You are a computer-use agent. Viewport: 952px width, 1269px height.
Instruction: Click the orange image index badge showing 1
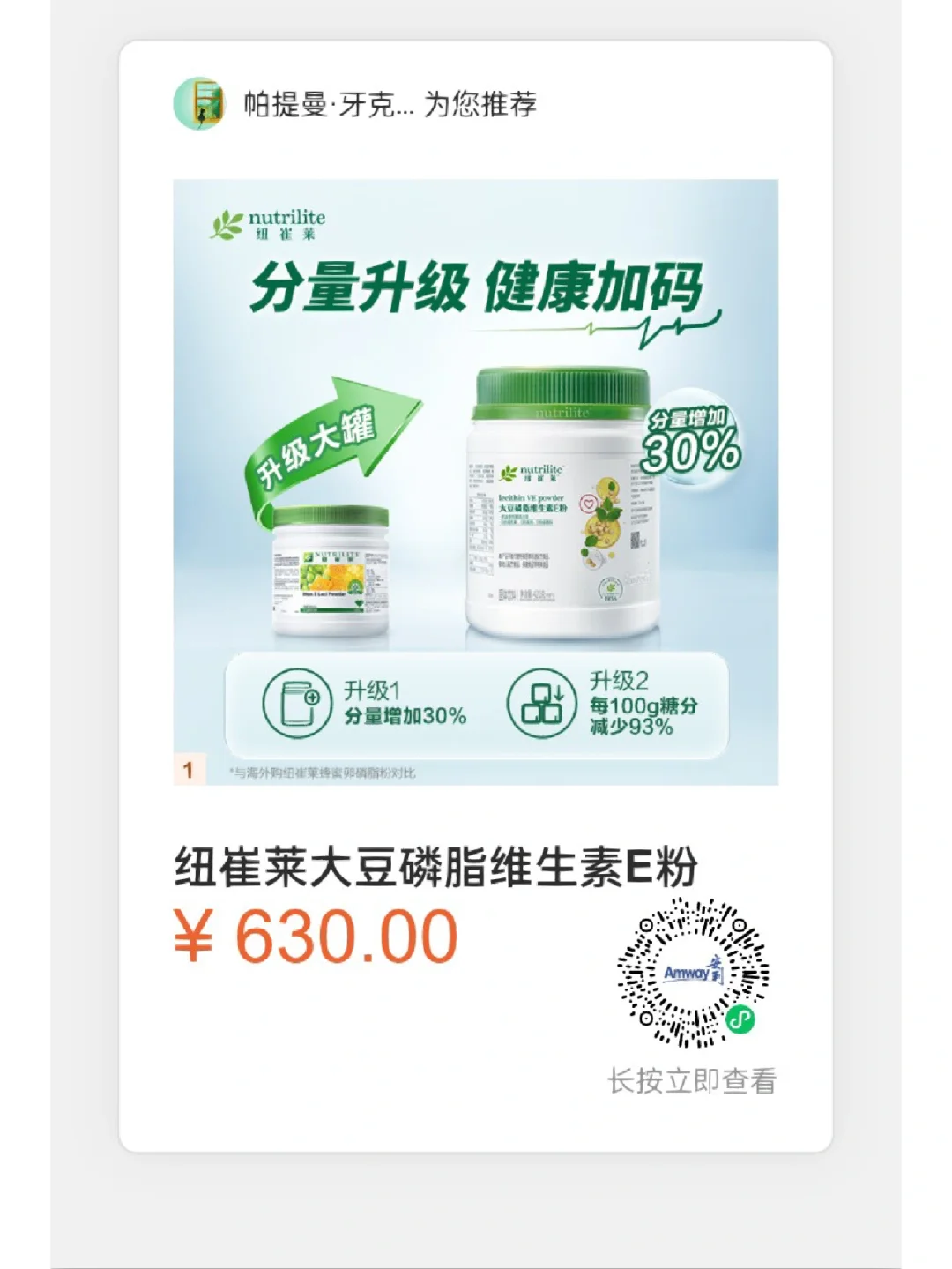pos(188,768)
